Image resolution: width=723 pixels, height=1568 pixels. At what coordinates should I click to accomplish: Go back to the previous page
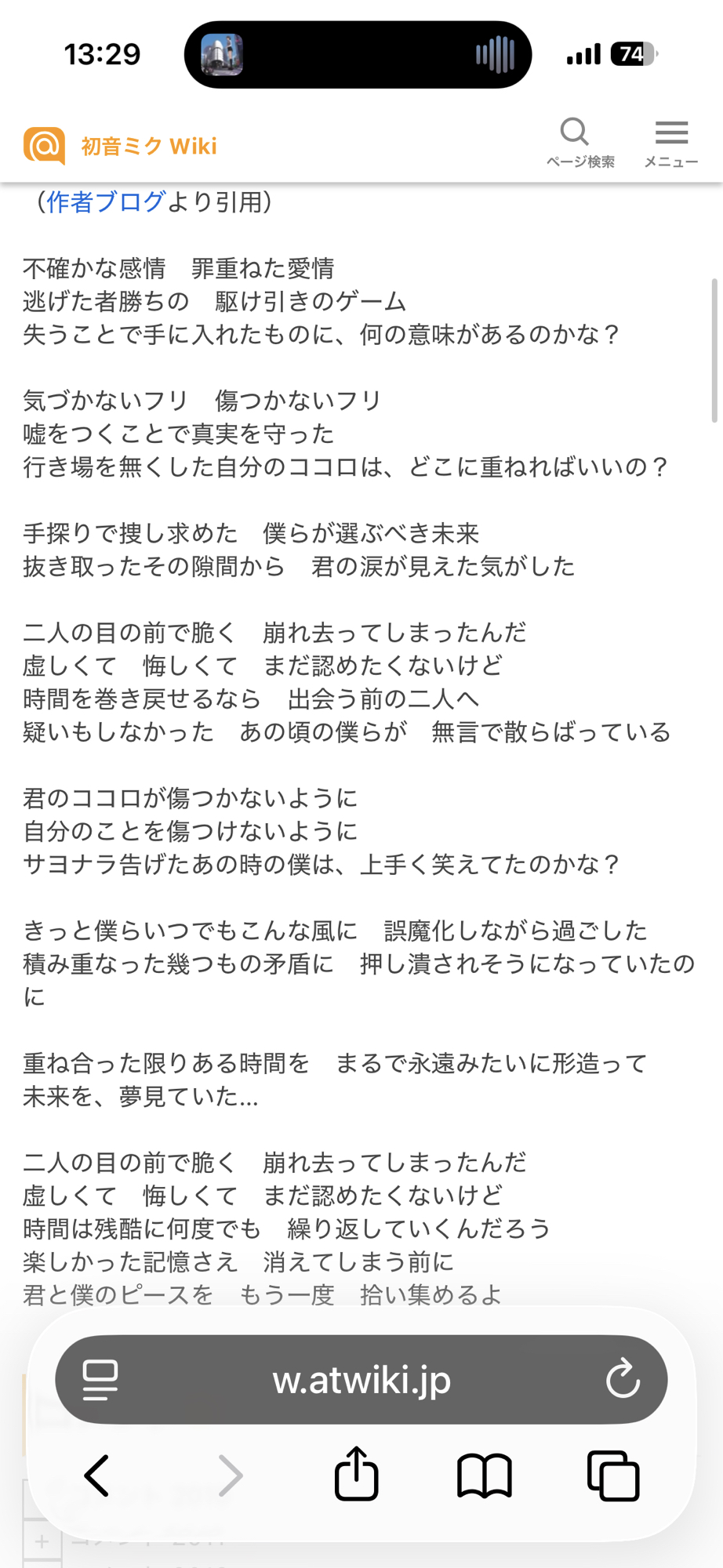[97, 1475]
